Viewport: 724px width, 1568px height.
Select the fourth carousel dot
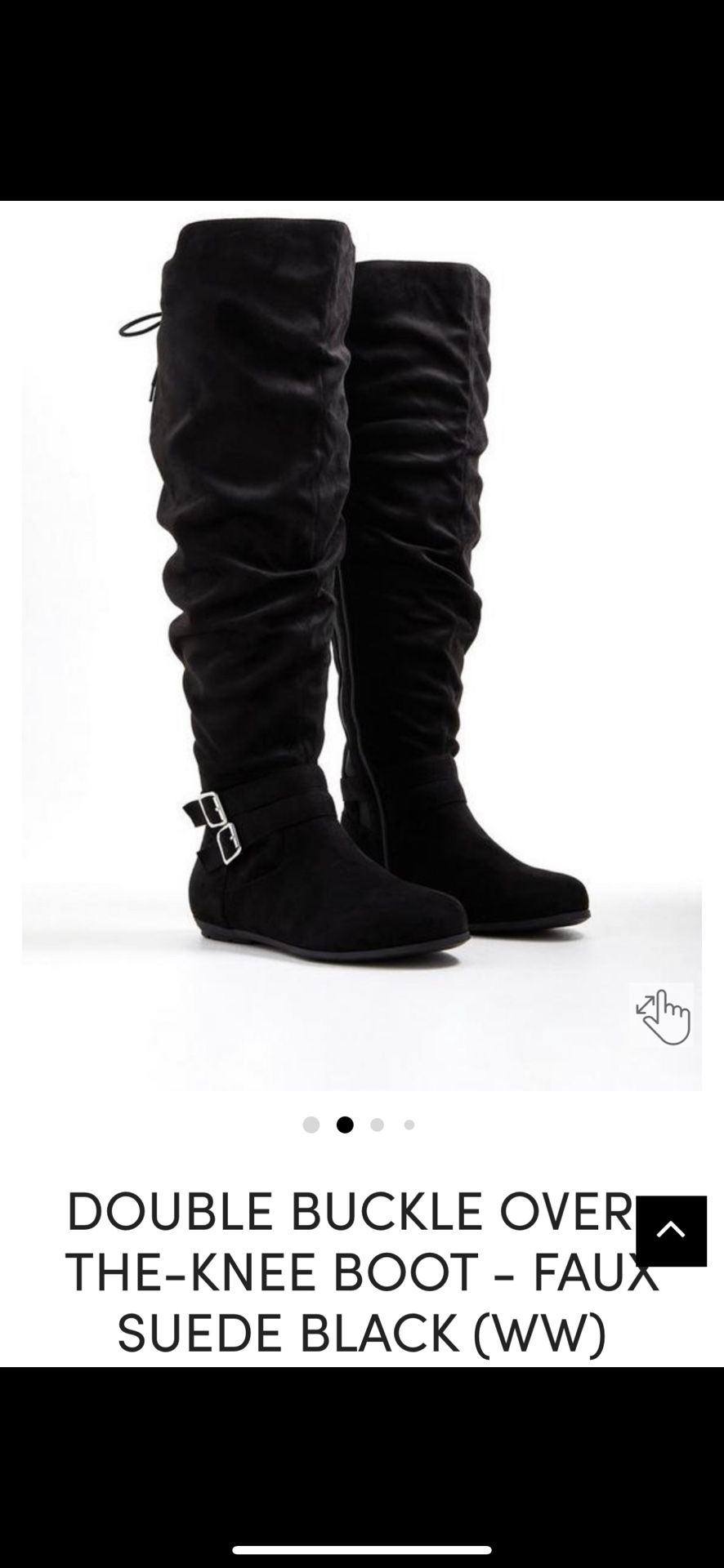tap(409, 1125)
